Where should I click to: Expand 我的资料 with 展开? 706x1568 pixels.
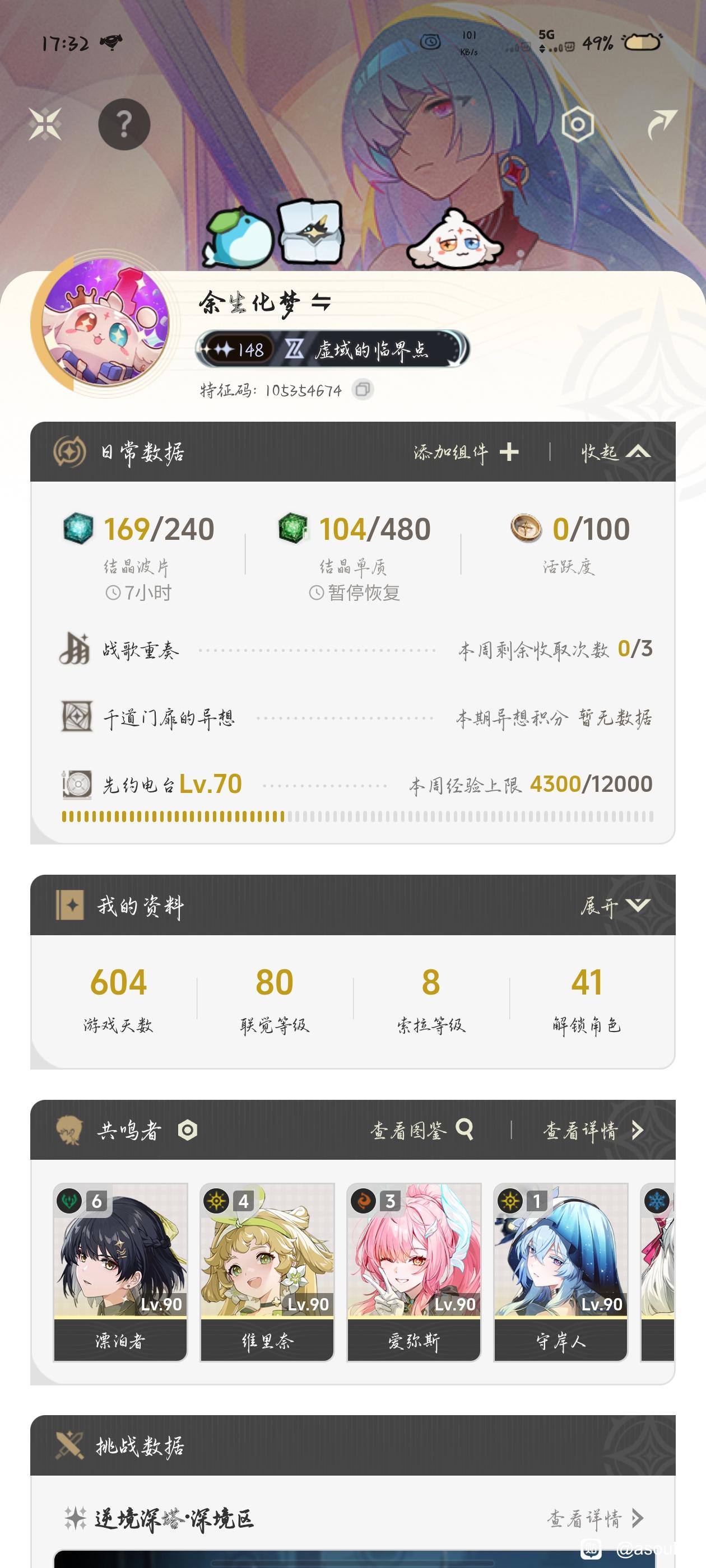click(615, 906)
